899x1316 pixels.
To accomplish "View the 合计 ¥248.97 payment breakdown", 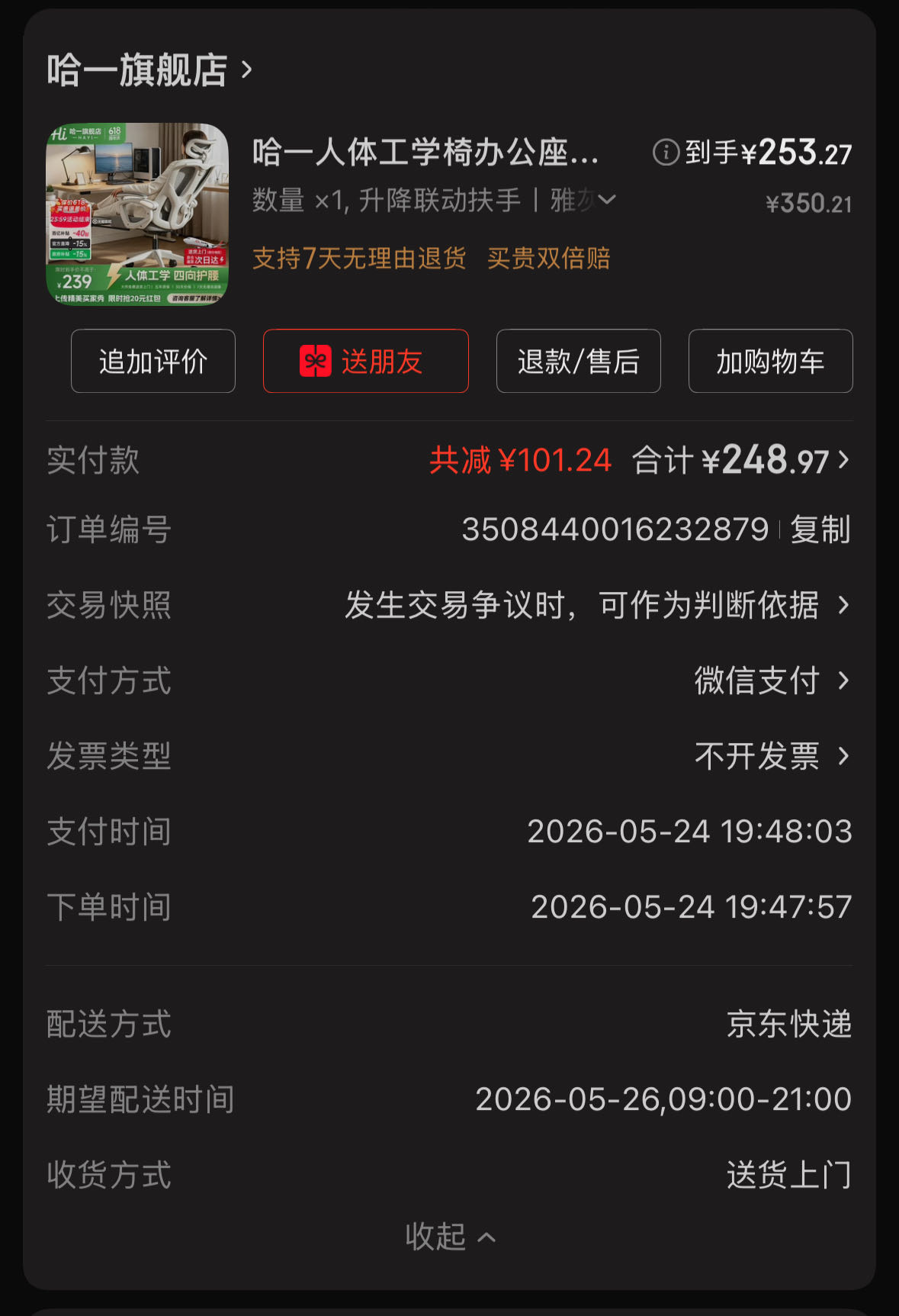I will point(740,460).
